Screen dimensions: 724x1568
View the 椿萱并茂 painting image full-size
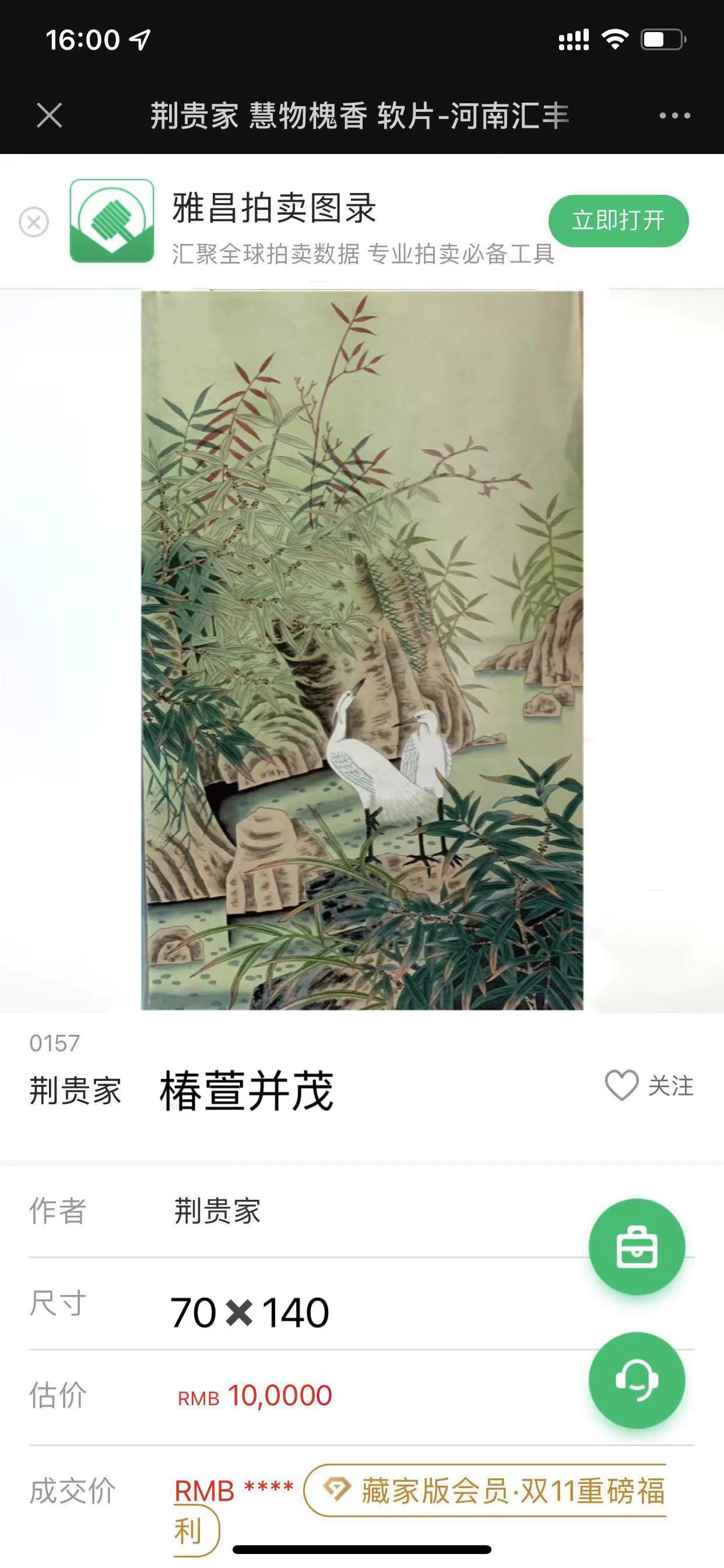click(x=362, y=650)
